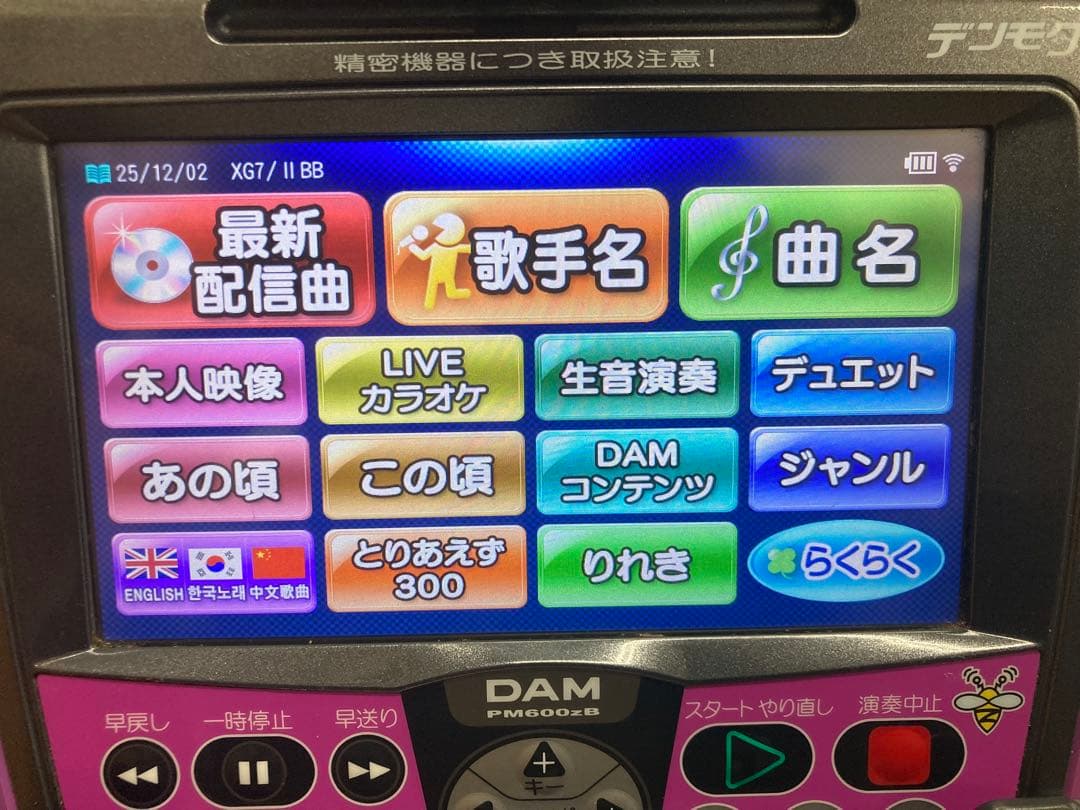Image resolution: width=1080 pixels, height=810 pixels.
Task: Browse songs by ジャンル
Action: pos(850,467)
